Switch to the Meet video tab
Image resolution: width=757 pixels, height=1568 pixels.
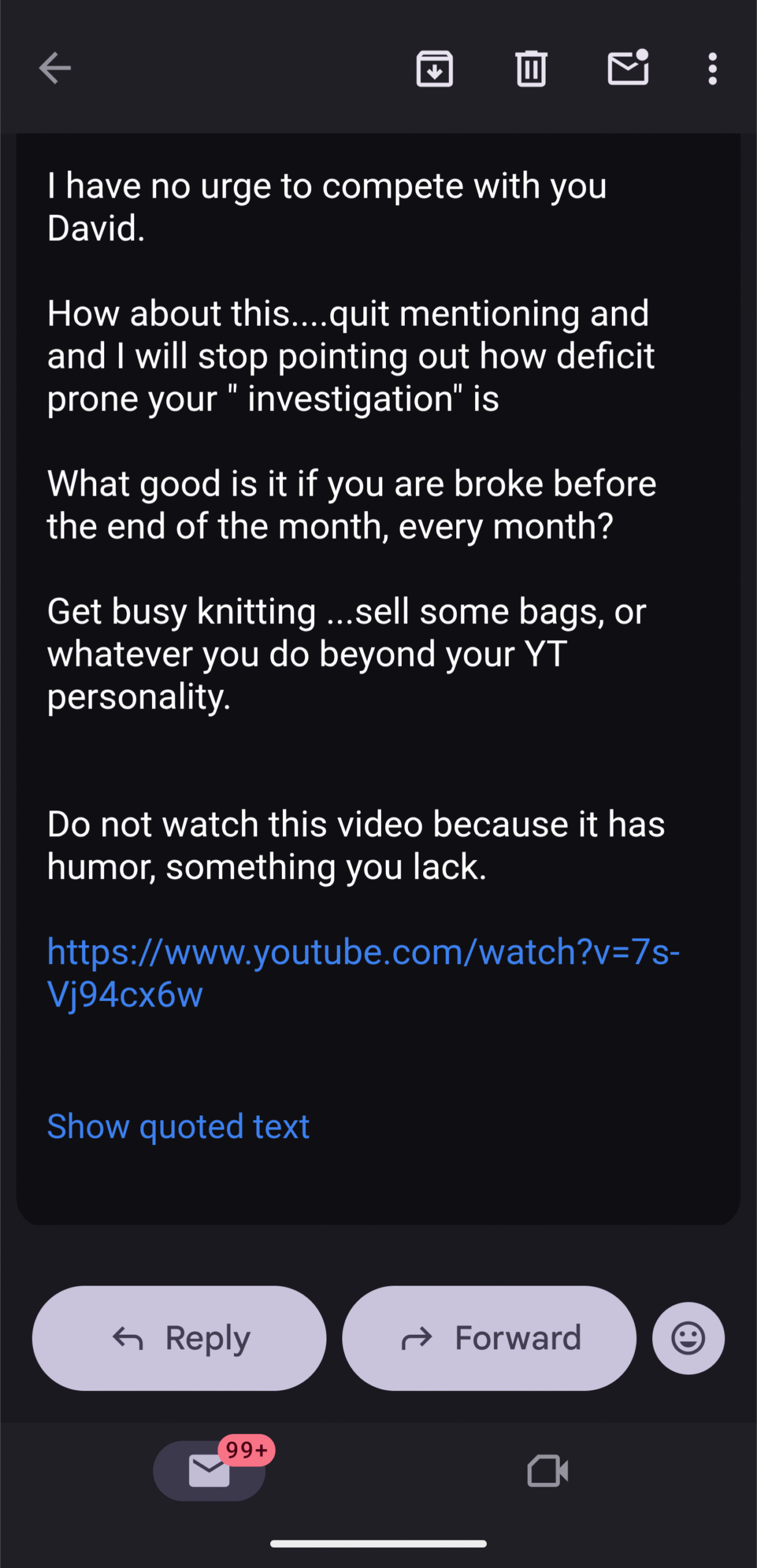548,1471
